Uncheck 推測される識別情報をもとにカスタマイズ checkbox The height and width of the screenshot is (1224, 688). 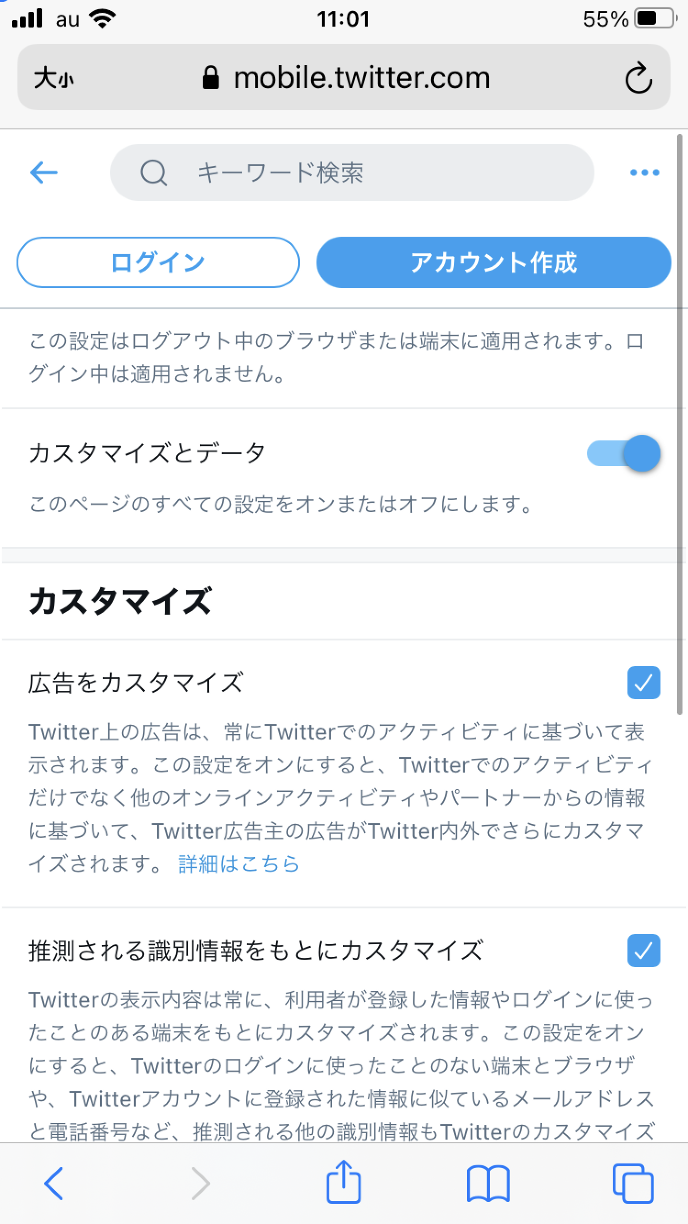[x=644, y=949]
